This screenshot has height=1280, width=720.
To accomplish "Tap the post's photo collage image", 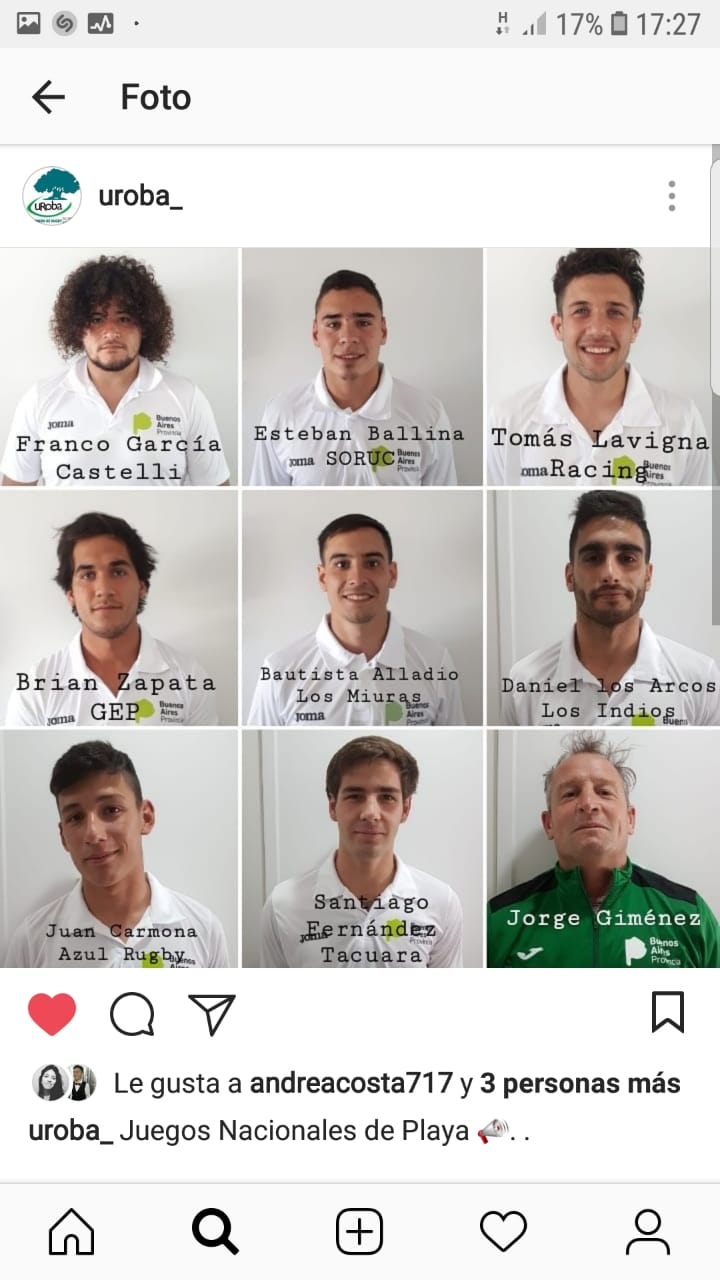I will [360, 607].
